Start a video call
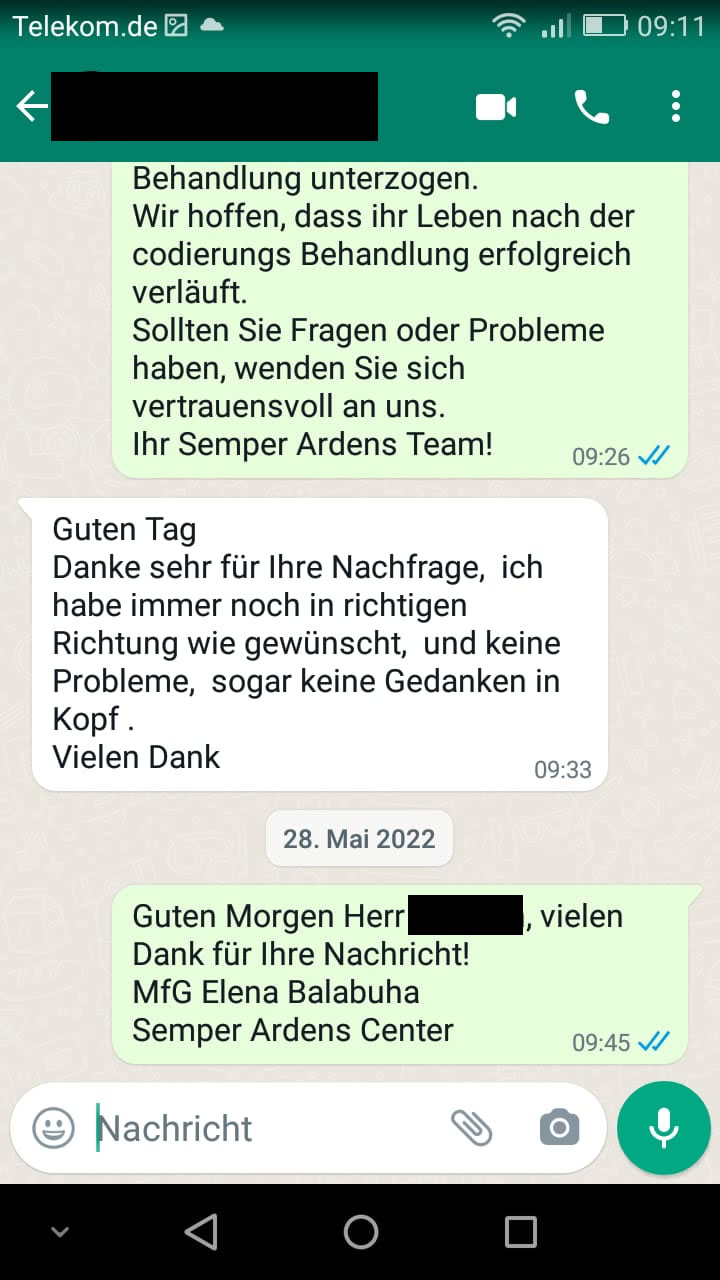720x1280 pixels. coord(496,106)
